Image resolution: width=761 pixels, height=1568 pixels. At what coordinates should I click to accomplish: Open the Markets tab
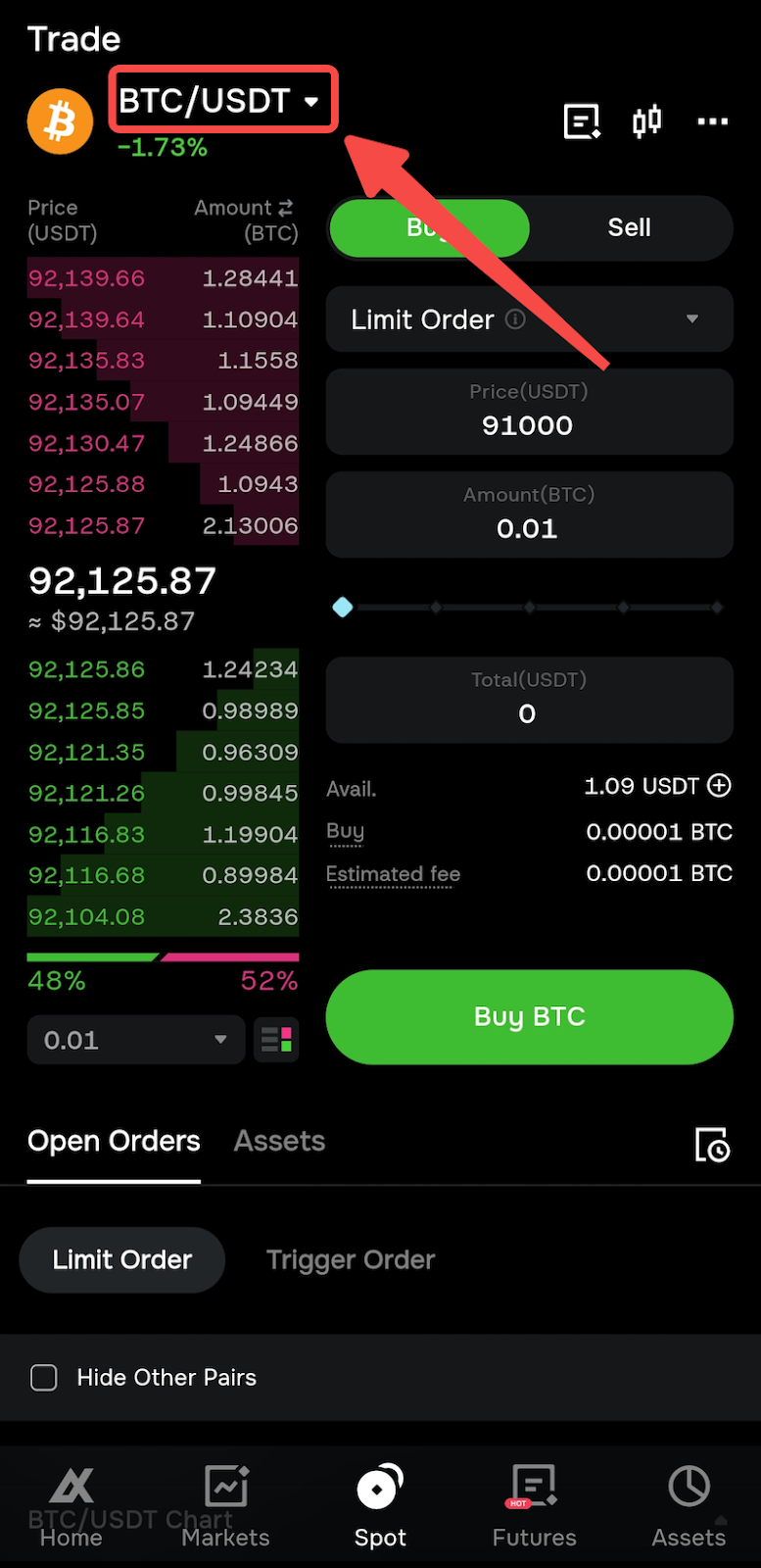click(x=225, y=1507)
